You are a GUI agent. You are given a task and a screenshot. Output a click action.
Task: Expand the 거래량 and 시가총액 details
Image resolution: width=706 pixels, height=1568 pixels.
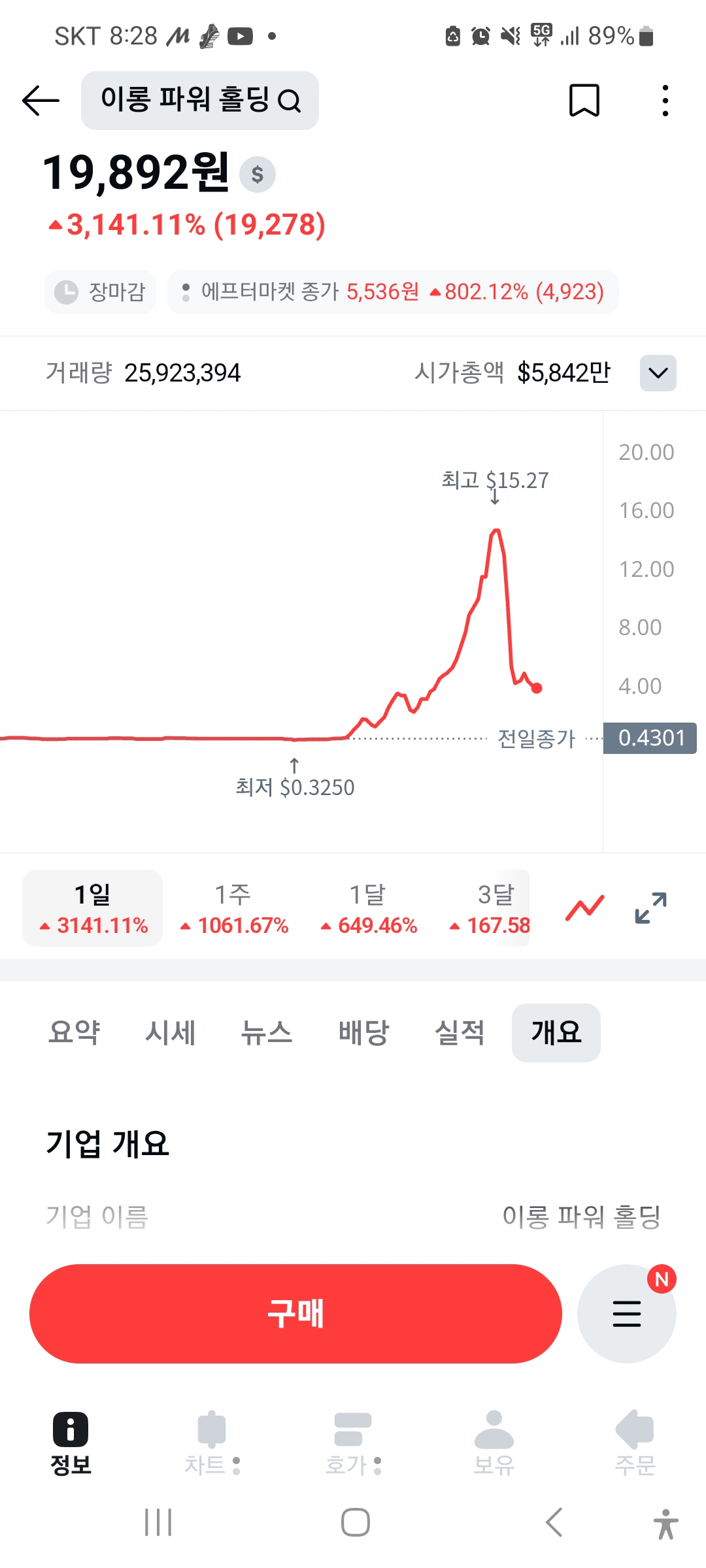pos(658,373)
